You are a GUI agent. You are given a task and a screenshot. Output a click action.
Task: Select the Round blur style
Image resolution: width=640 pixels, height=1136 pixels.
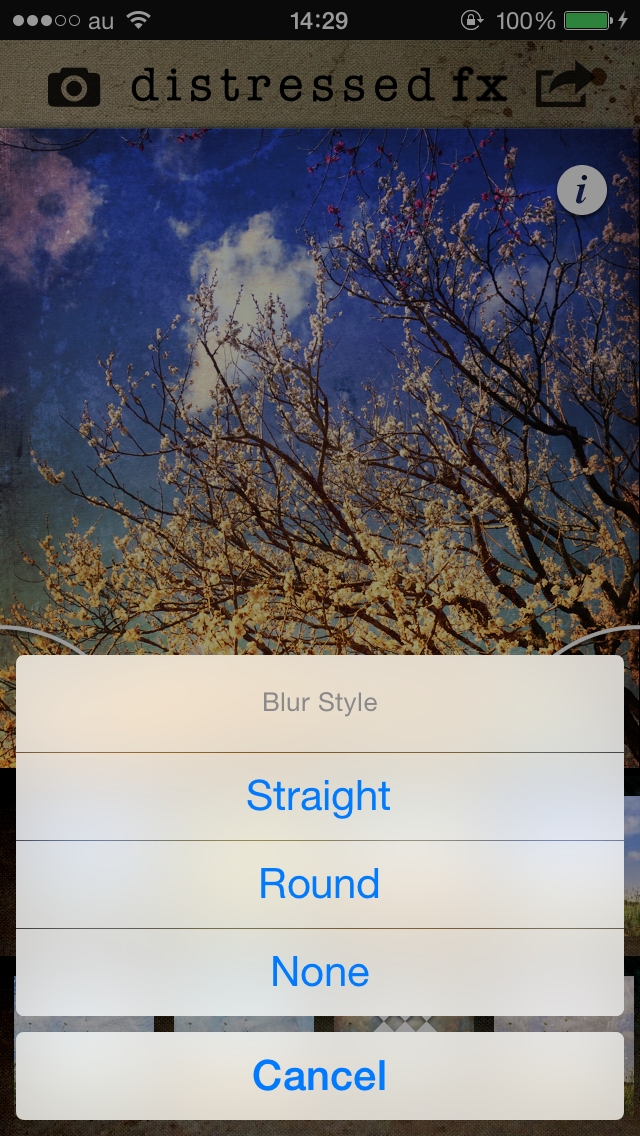click(319, 884)
